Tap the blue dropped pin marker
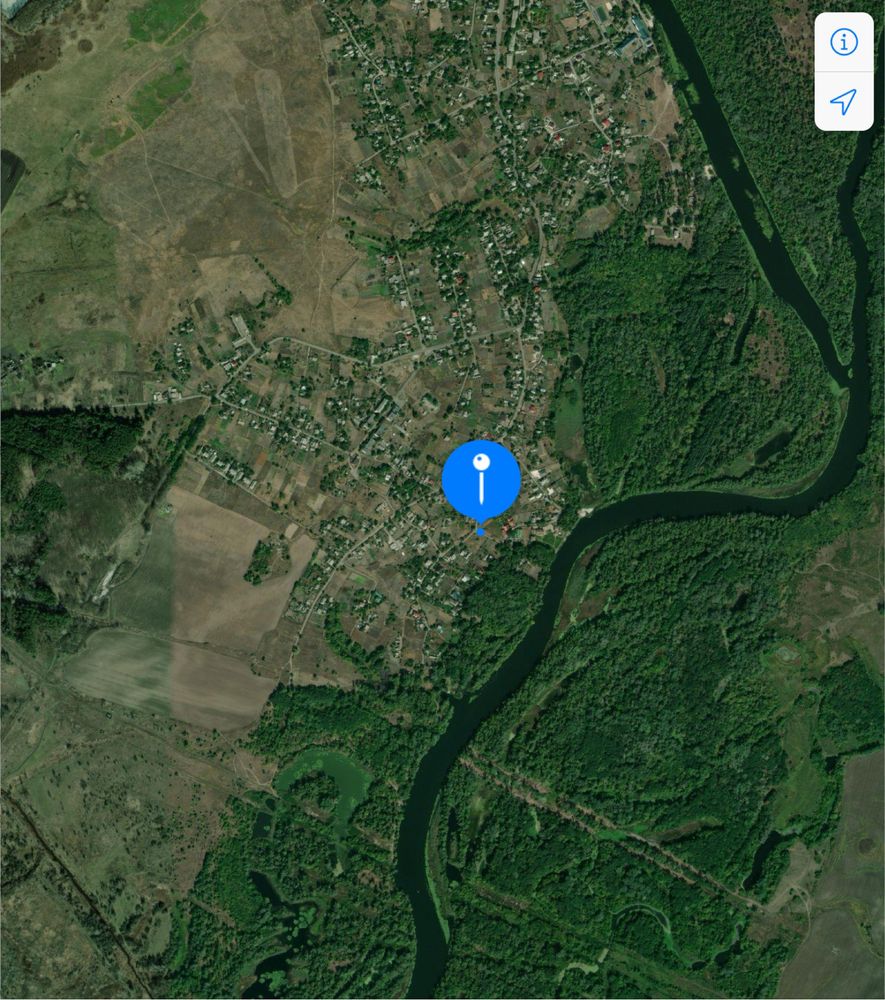This screenshot has height=1000, width=885. [481, 481]
